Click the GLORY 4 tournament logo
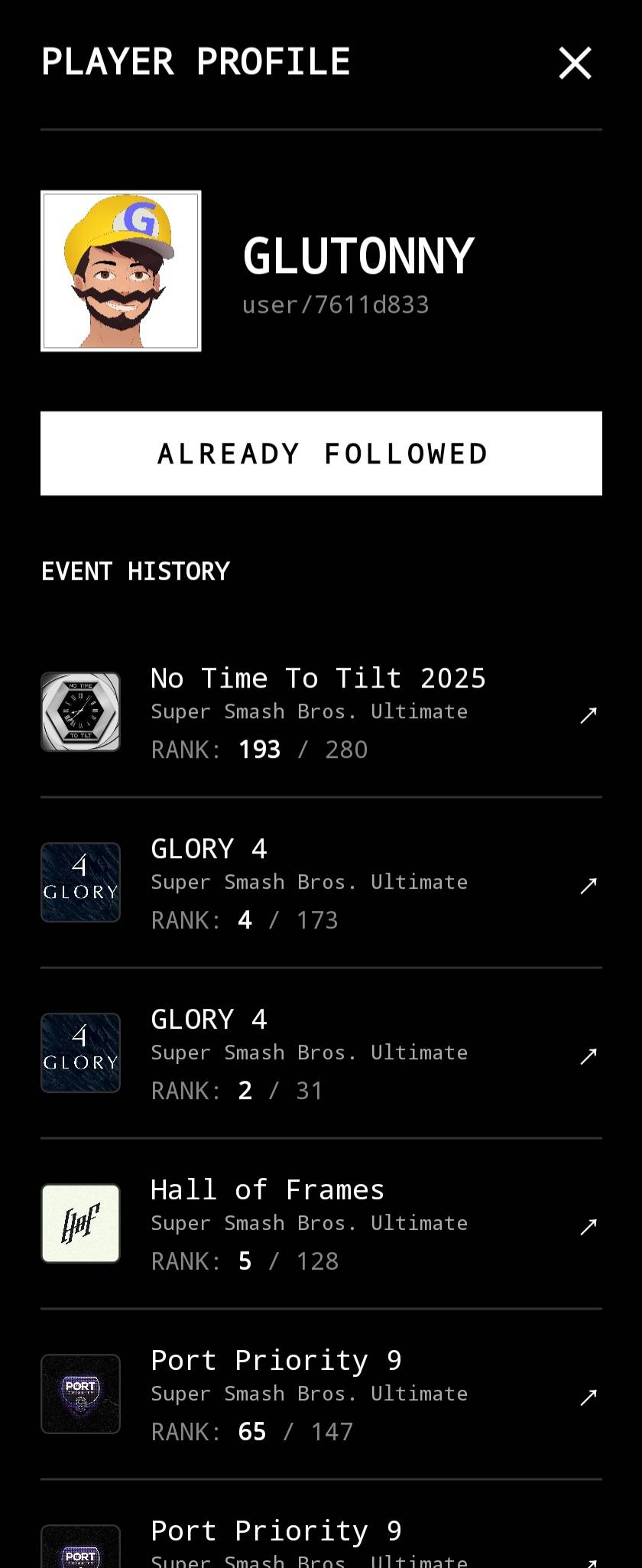 pyautogui.click(x=80, y=882)
